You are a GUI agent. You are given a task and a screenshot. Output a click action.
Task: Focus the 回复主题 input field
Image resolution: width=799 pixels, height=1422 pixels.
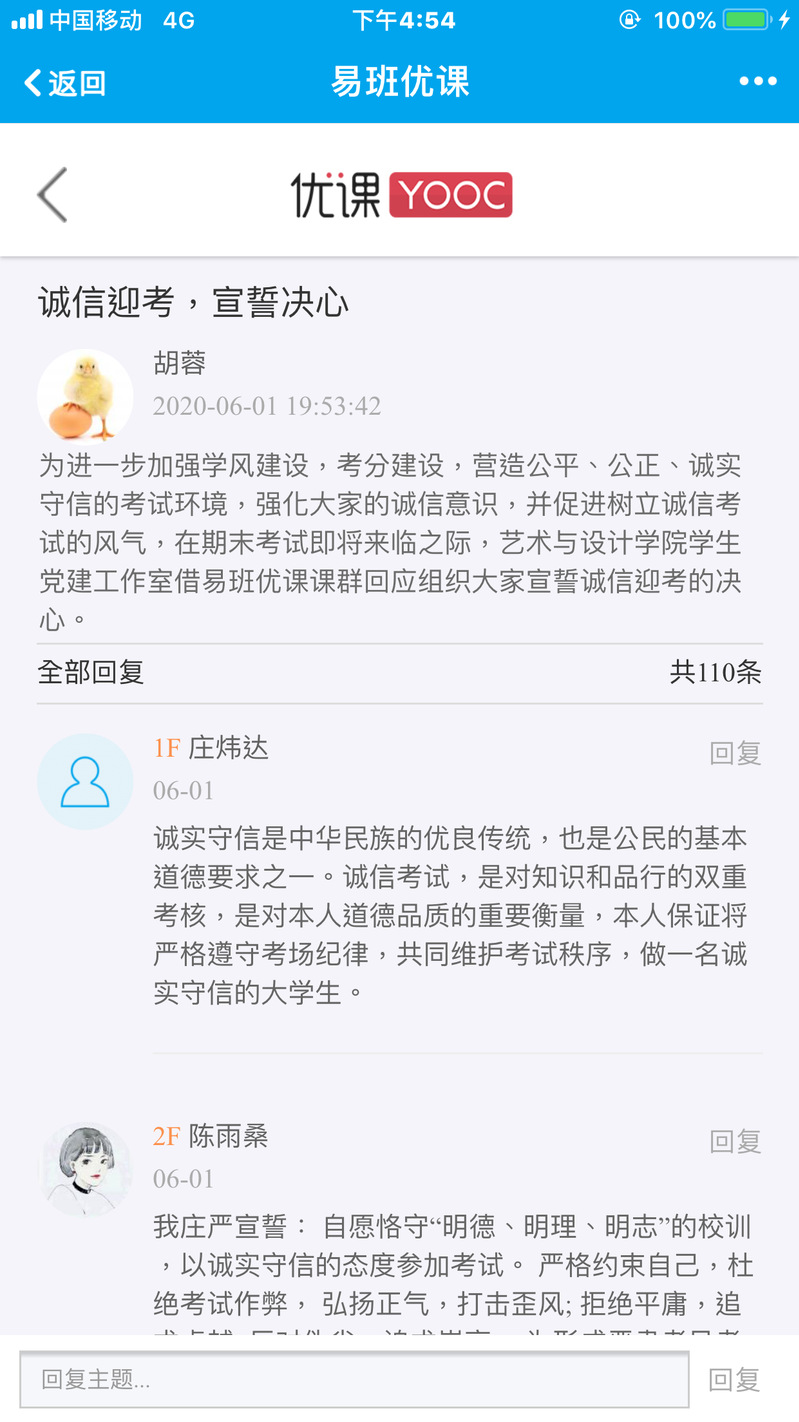354,1380
